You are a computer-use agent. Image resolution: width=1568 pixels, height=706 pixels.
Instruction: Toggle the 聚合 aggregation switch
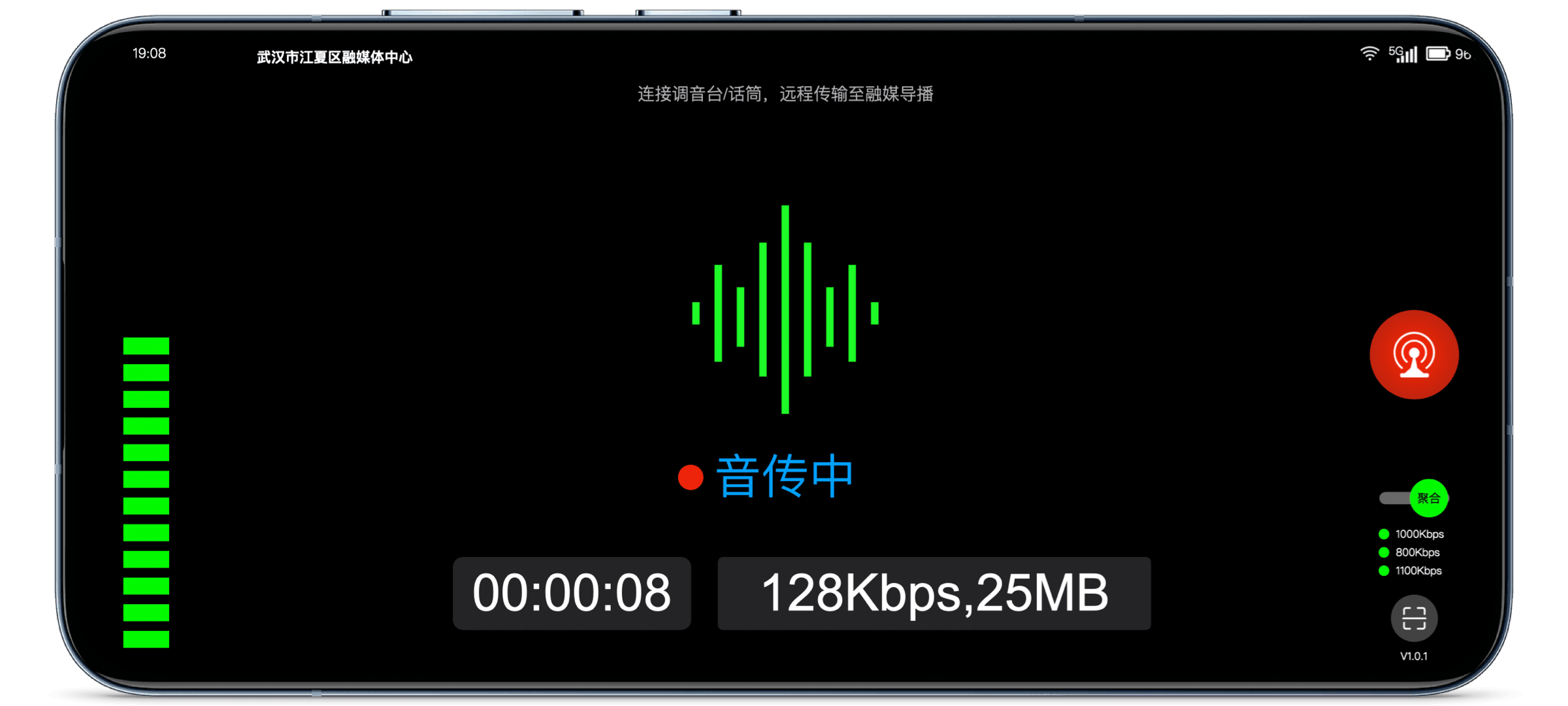(1414, 498)
